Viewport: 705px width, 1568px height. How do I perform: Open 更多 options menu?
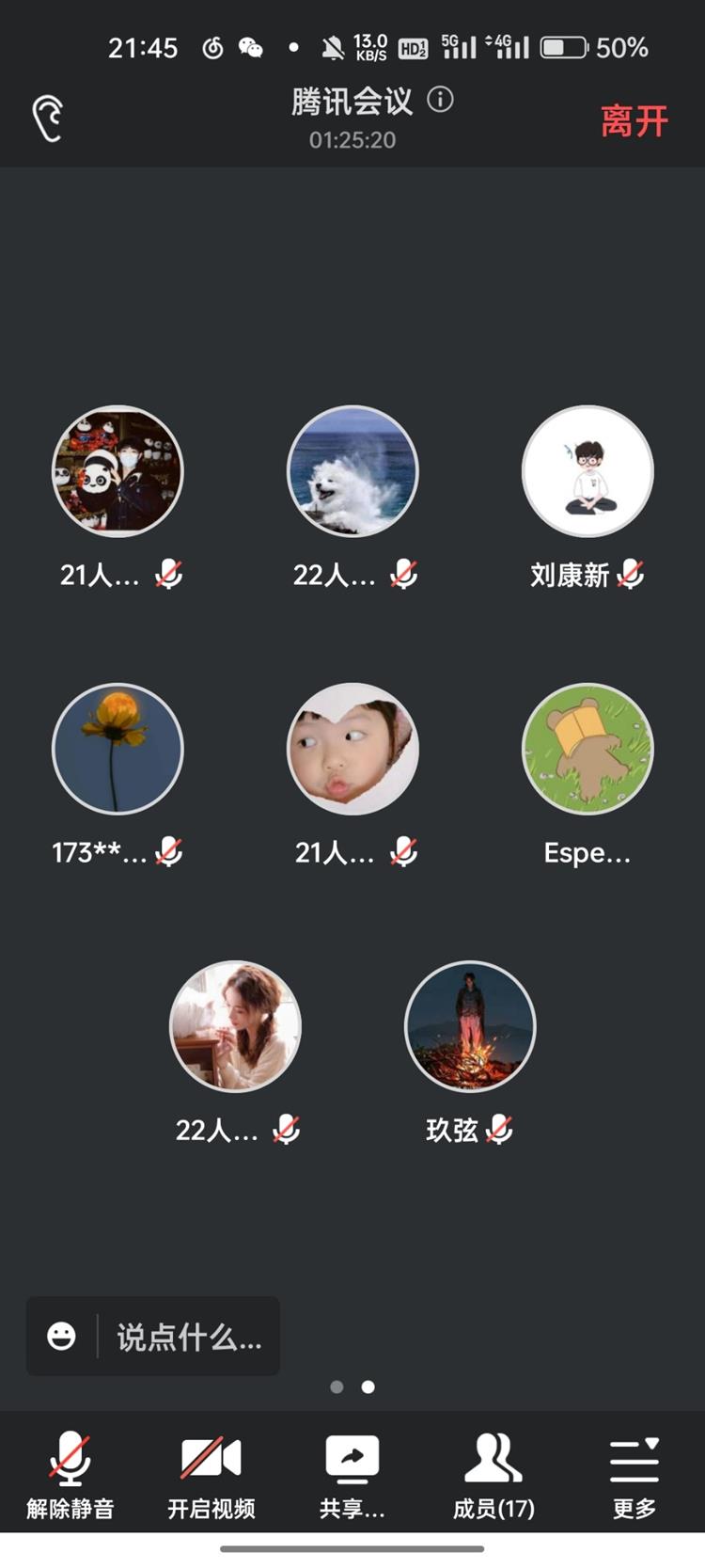point(634,1474)
